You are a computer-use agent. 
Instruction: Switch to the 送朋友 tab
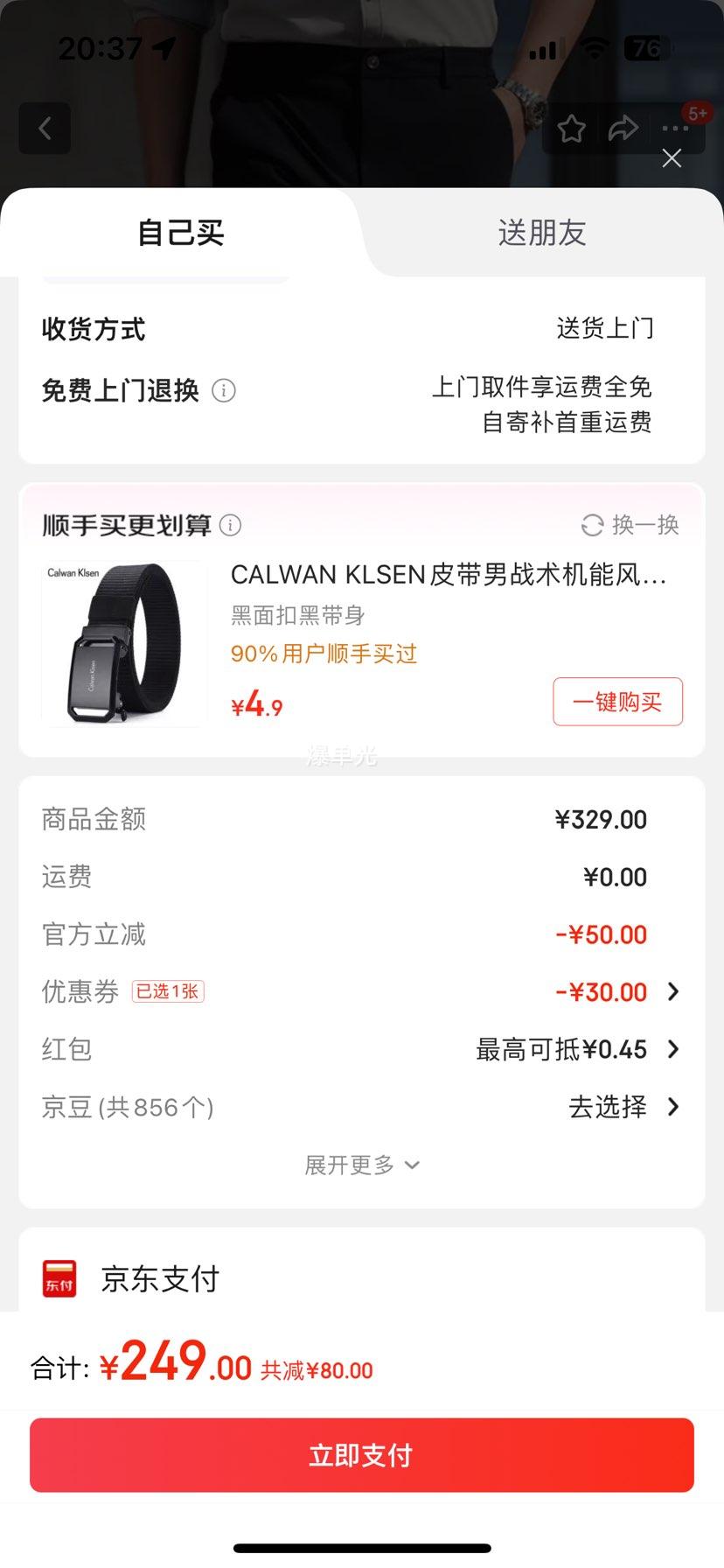pyautogui.click(x=541, y=233)
